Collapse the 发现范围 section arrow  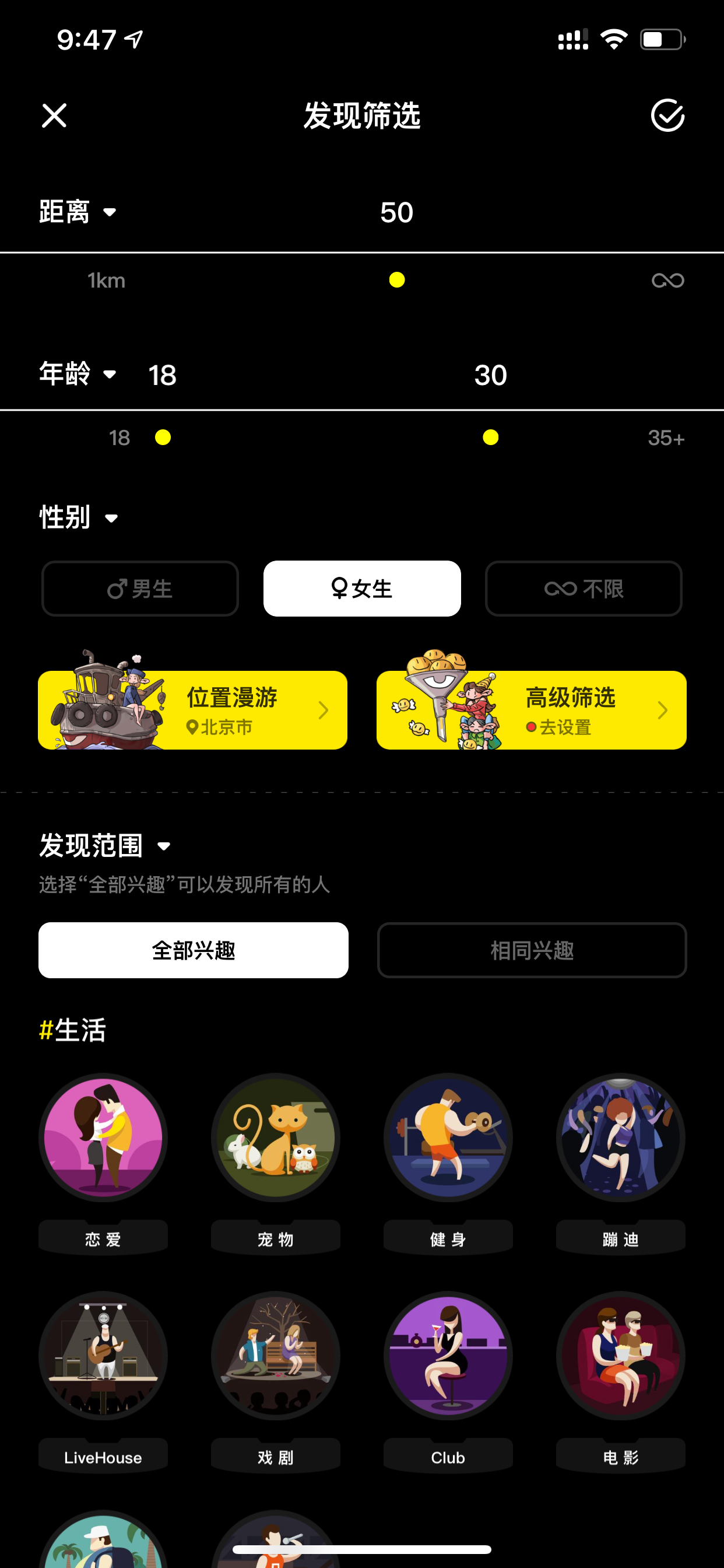coord(164,846)
